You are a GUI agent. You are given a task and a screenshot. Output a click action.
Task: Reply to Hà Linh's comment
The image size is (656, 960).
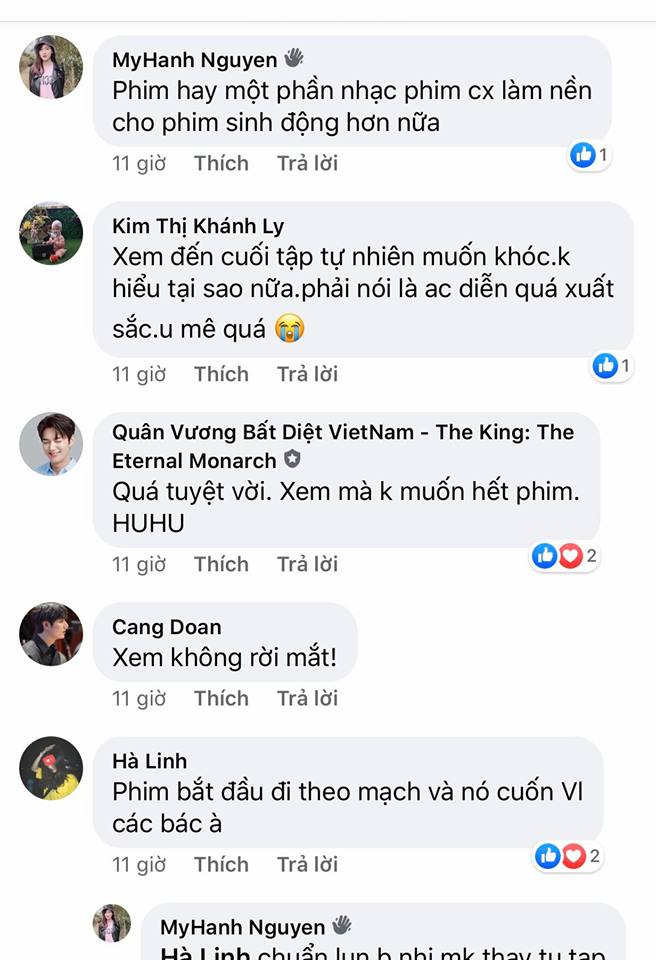click(x=307, y=864)
